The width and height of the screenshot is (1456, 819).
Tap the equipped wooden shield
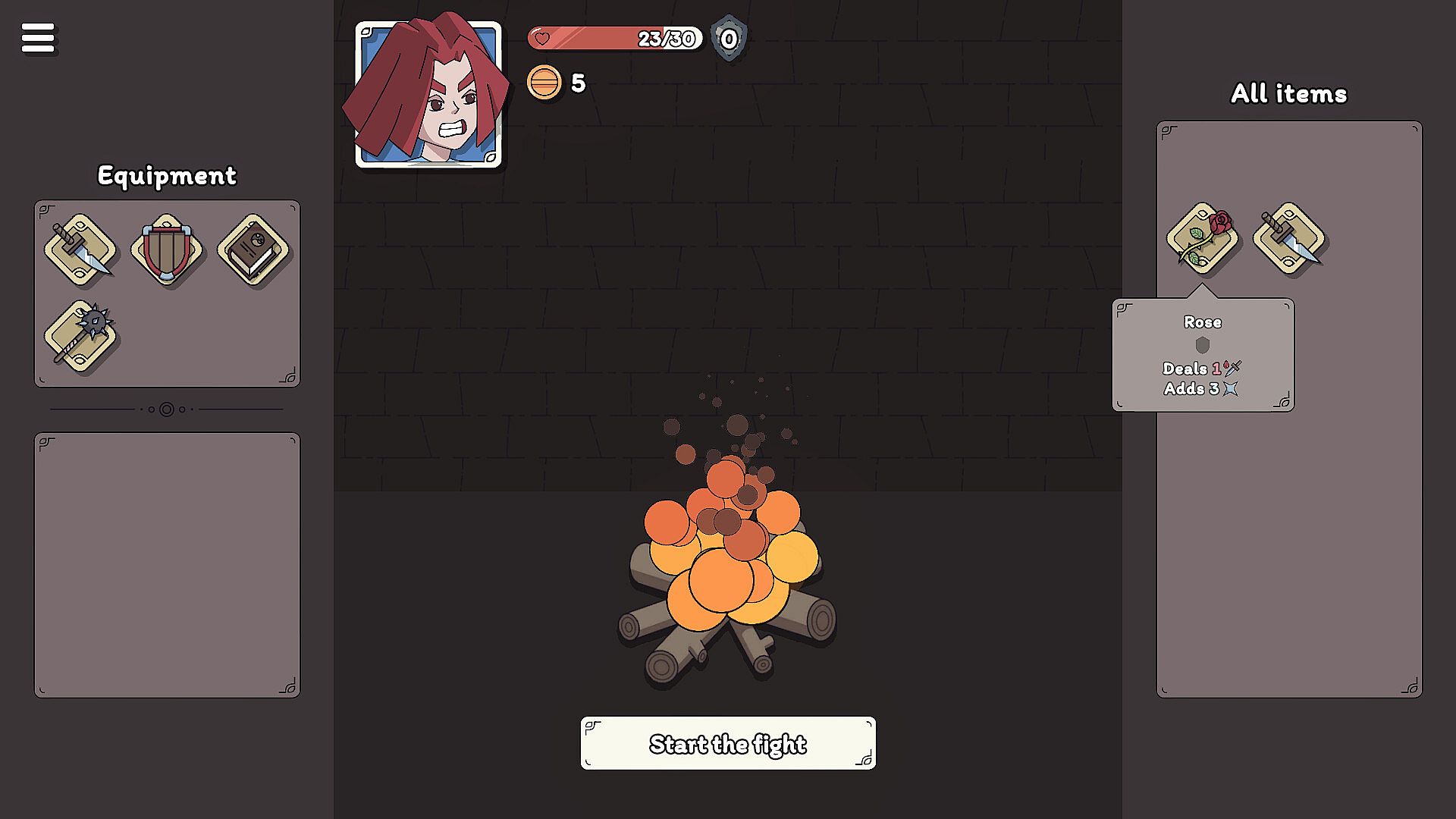167,249
